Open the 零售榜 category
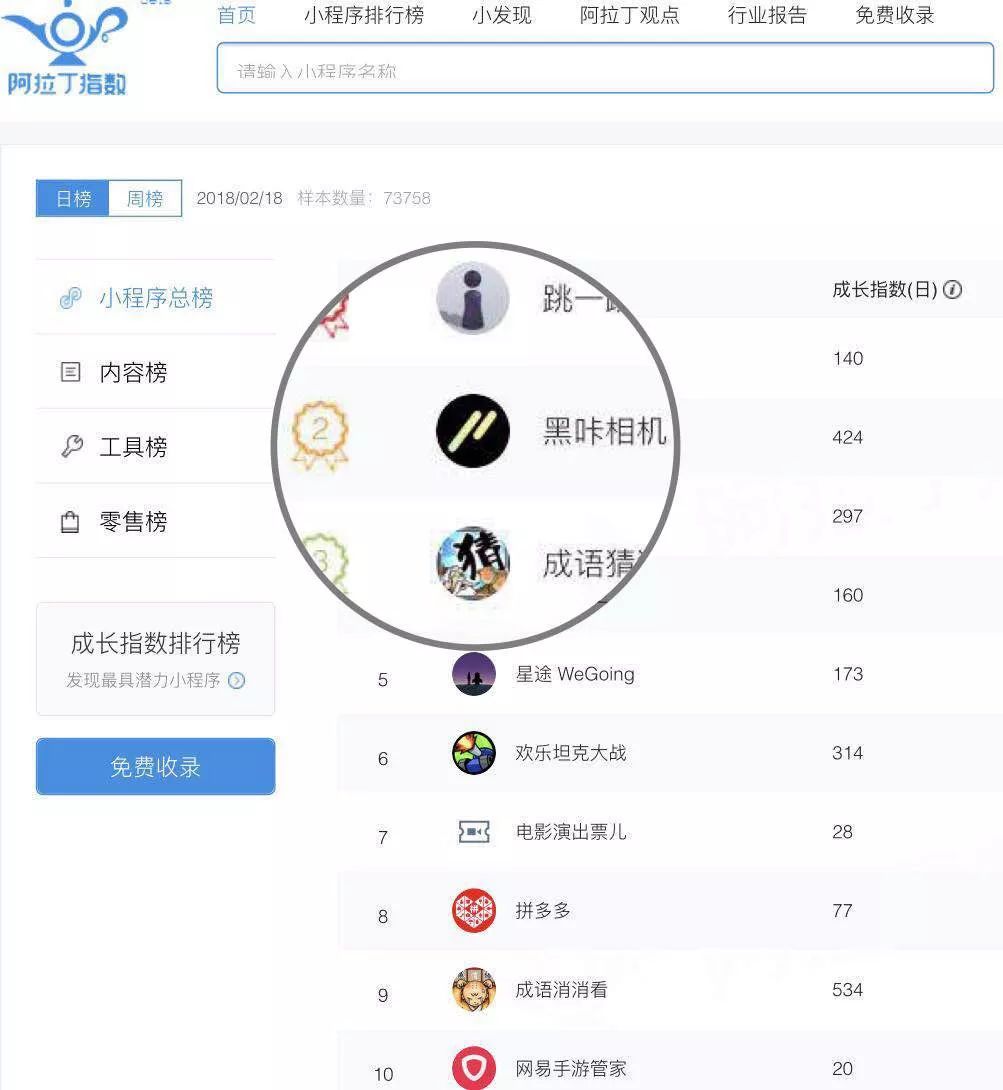This screenshot has width=1003, height=1090. point(133,521)
